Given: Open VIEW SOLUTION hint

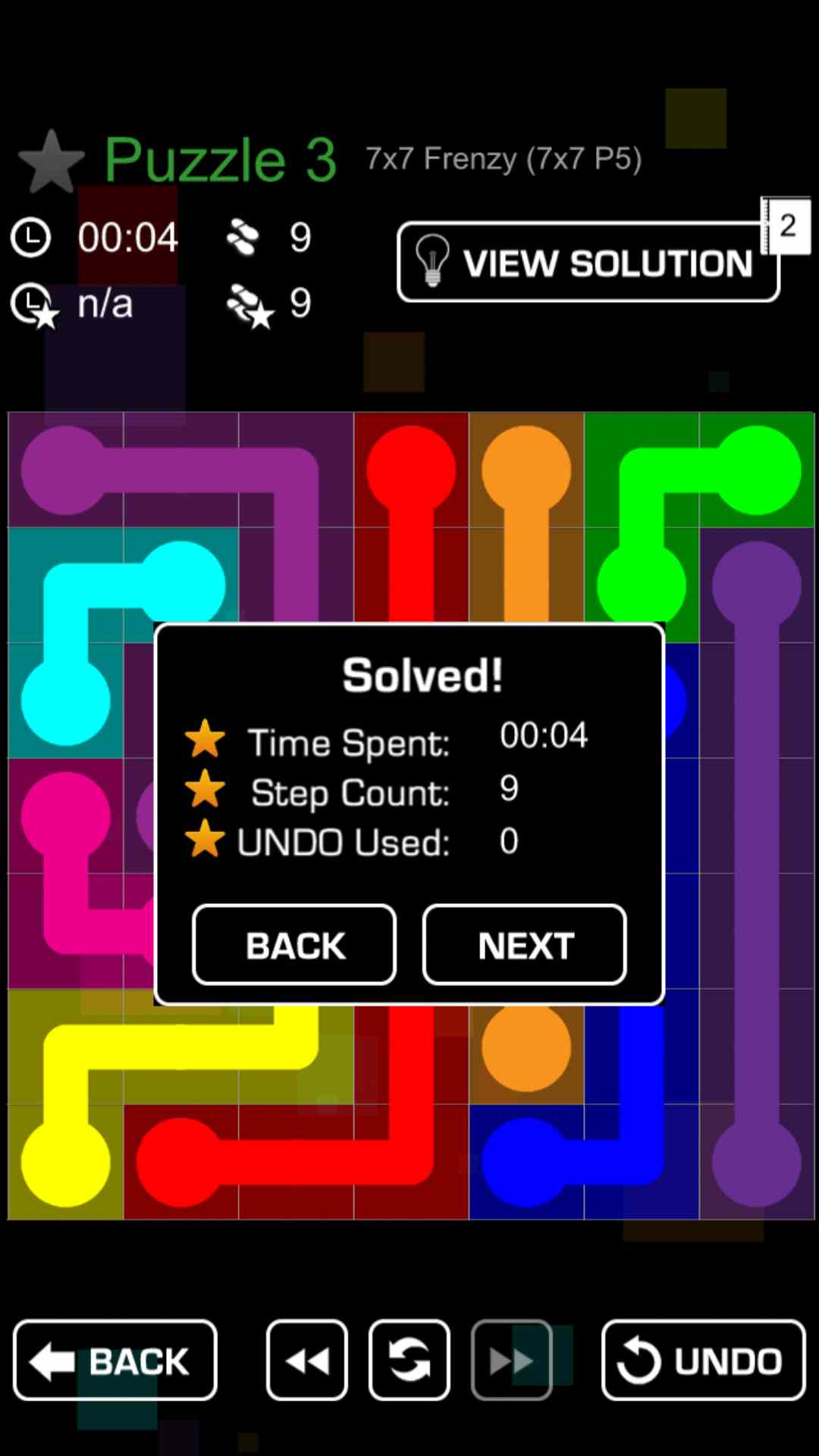Looking at the screenshot, I should [588, 262].
